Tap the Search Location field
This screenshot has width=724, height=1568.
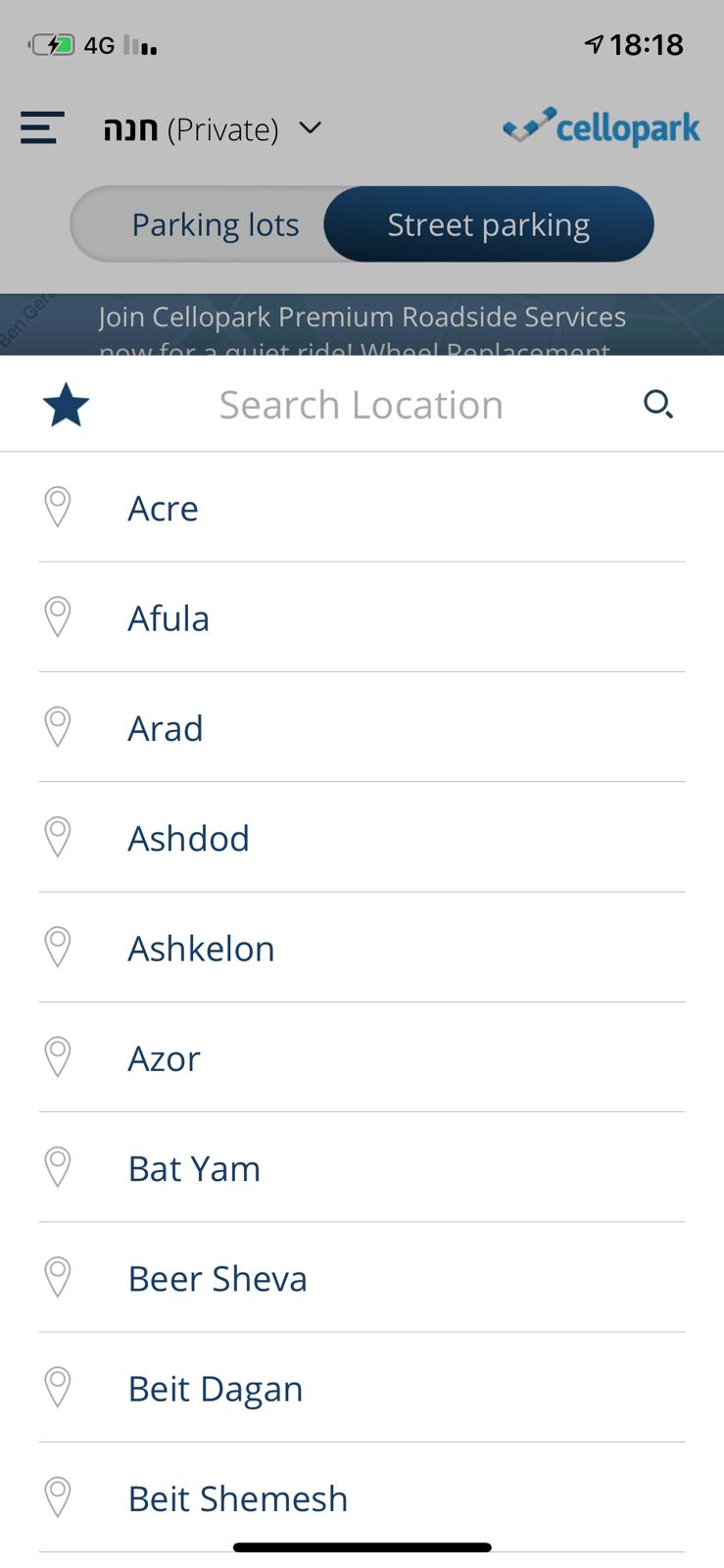pos(361,405)
